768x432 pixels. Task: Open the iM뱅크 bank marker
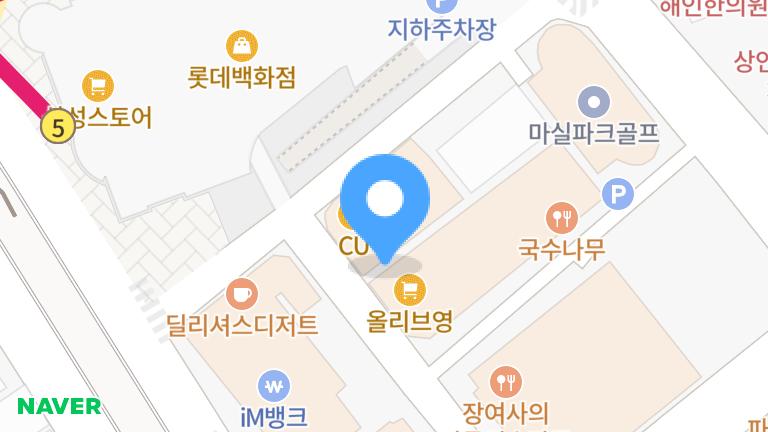[273, 385]
